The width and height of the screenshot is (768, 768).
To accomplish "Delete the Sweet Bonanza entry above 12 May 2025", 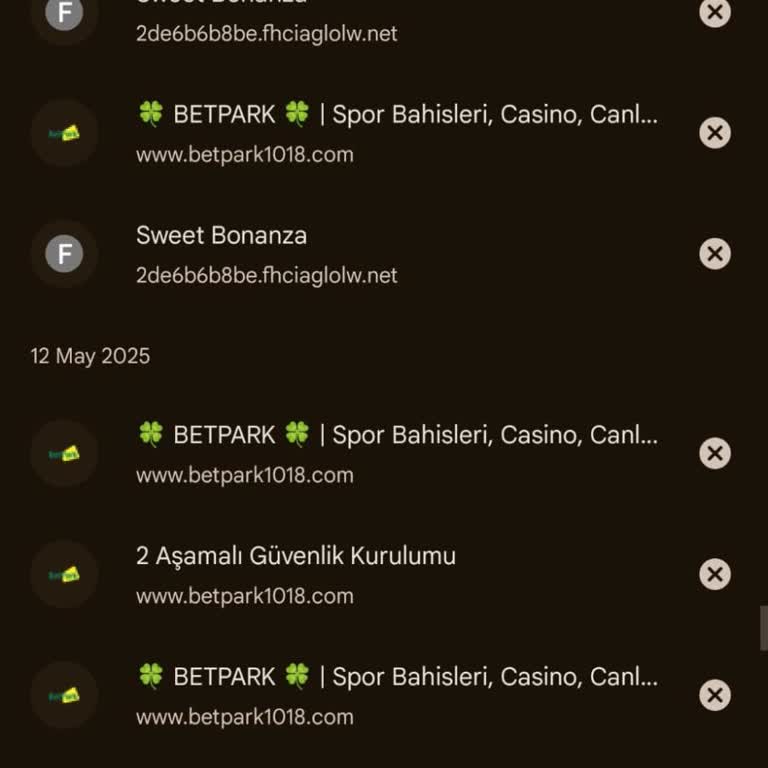I will pyautogui.click(x=714, y=254).
